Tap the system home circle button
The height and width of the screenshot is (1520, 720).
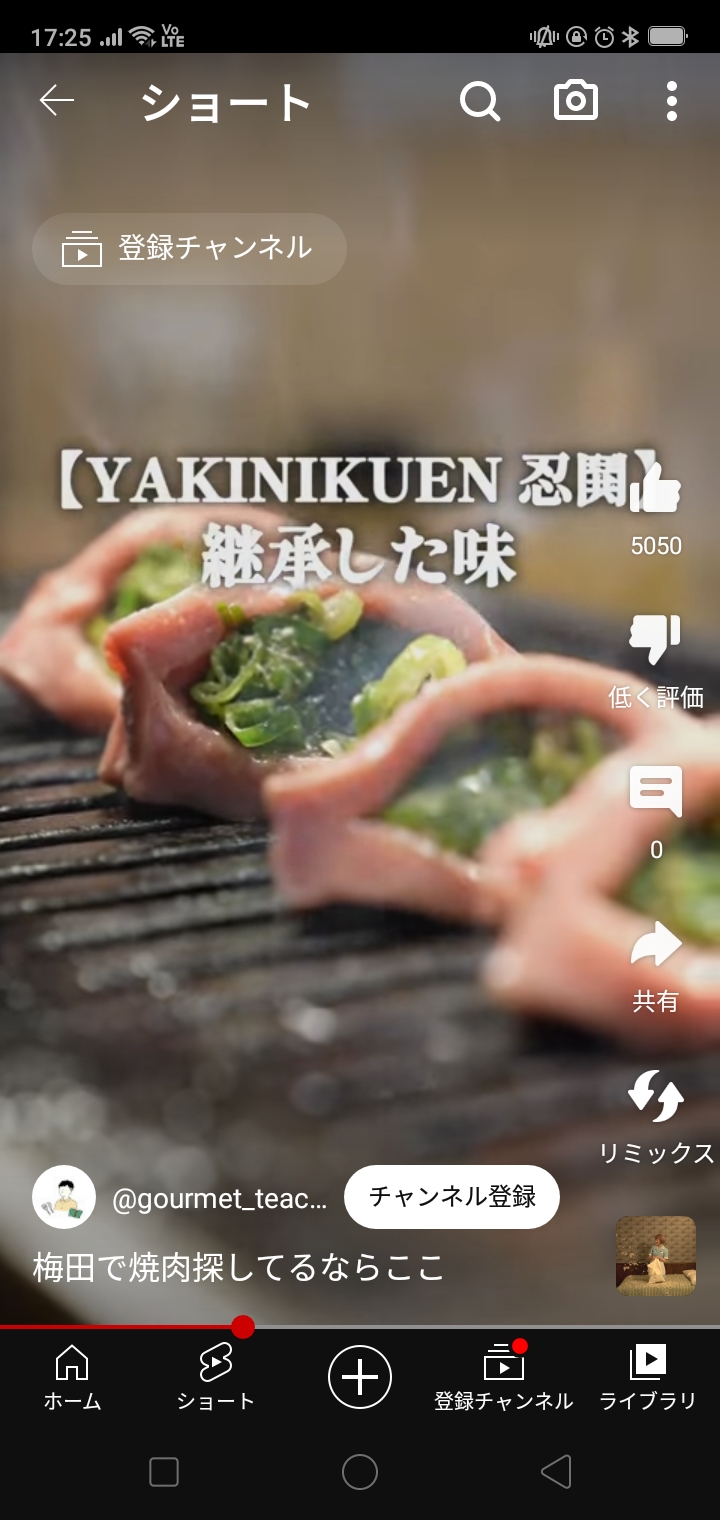click(x=360, y=1472)
